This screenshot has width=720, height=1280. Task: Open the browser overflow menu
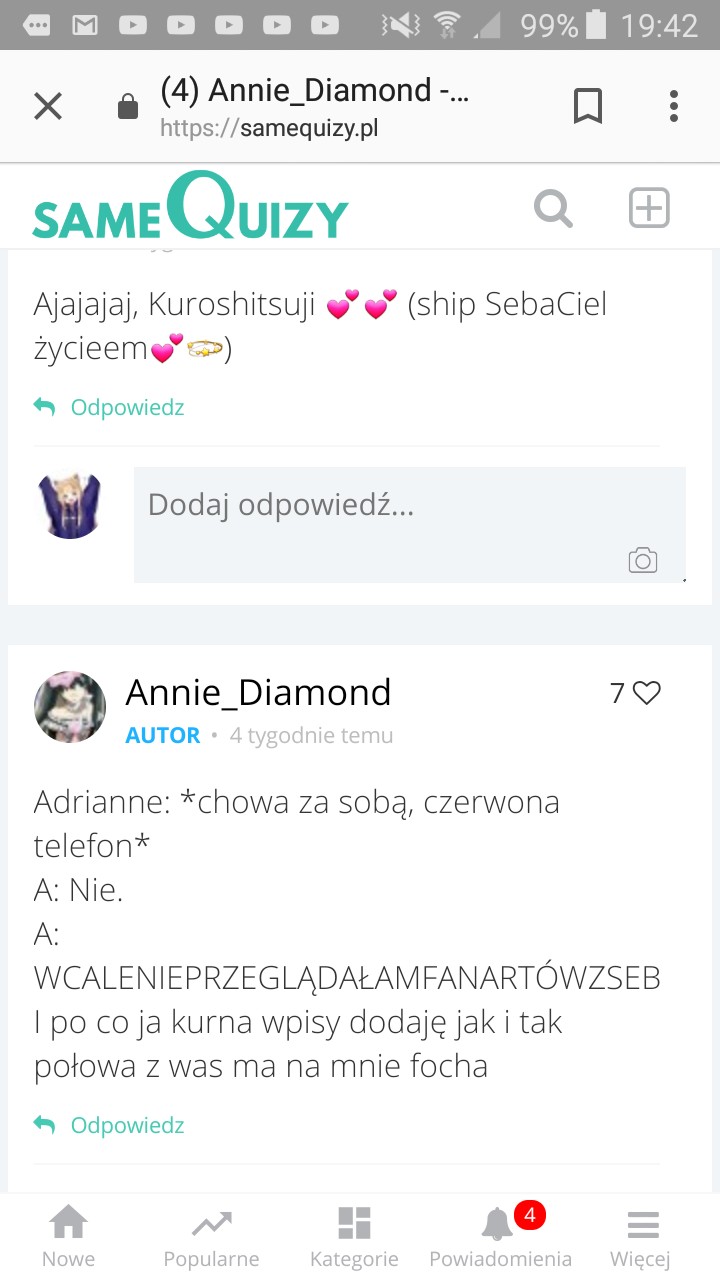coord(674,106)
